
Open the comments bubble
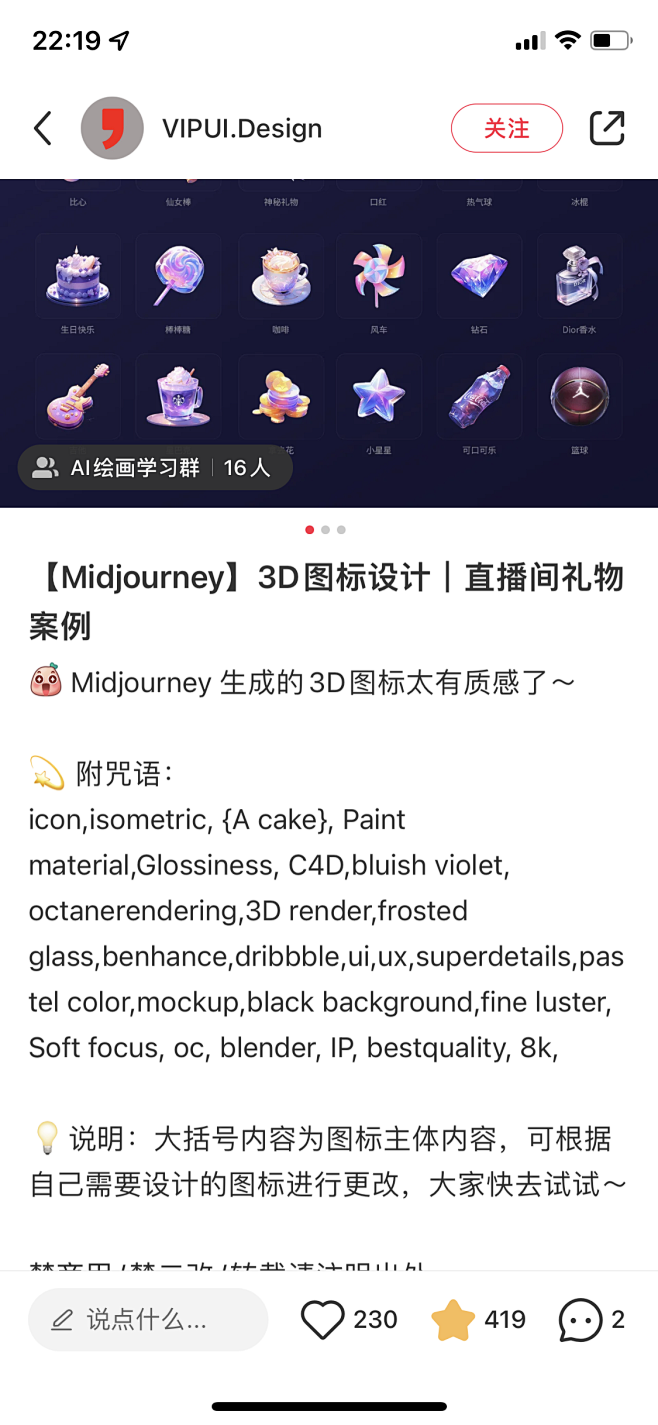(x=581, y=1319)
